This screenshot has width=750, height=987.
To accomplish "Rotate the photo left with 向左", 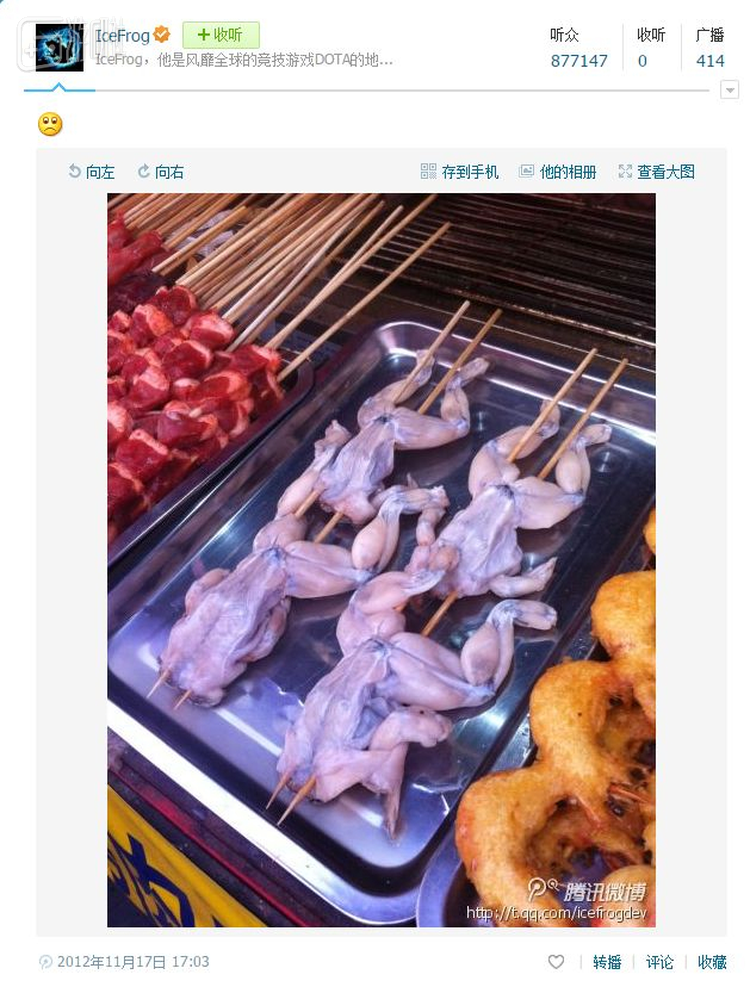I will click(92, 172).
